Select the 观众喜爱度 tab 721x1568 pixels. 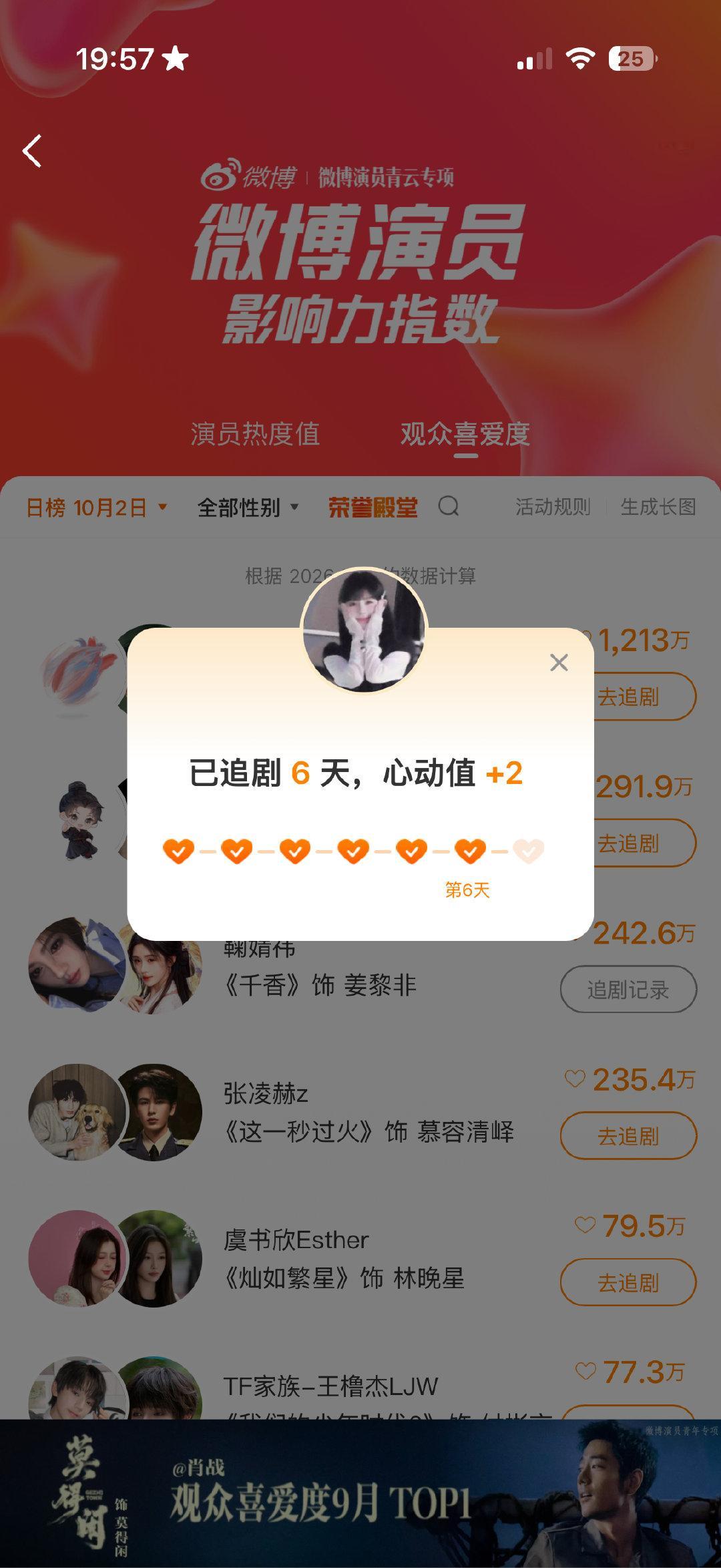pyautogui.click(x=465, y=434)
